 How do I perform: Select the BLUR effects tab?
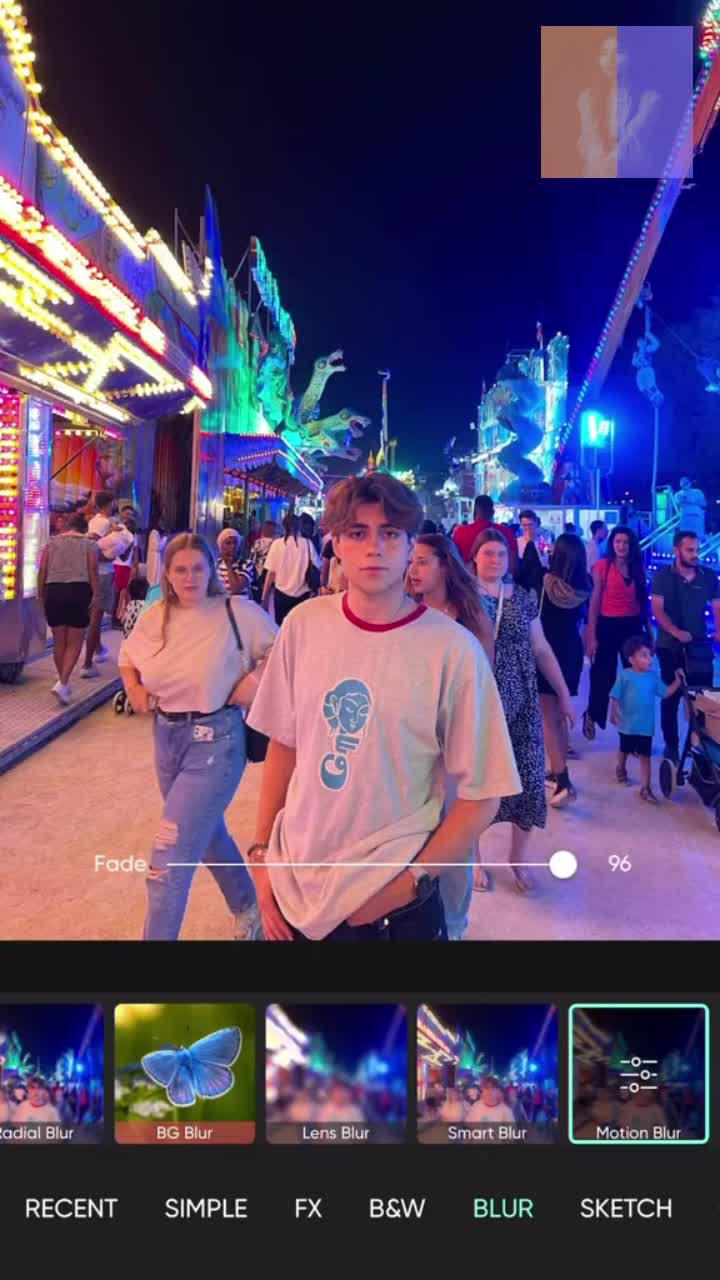(503, 1208)
